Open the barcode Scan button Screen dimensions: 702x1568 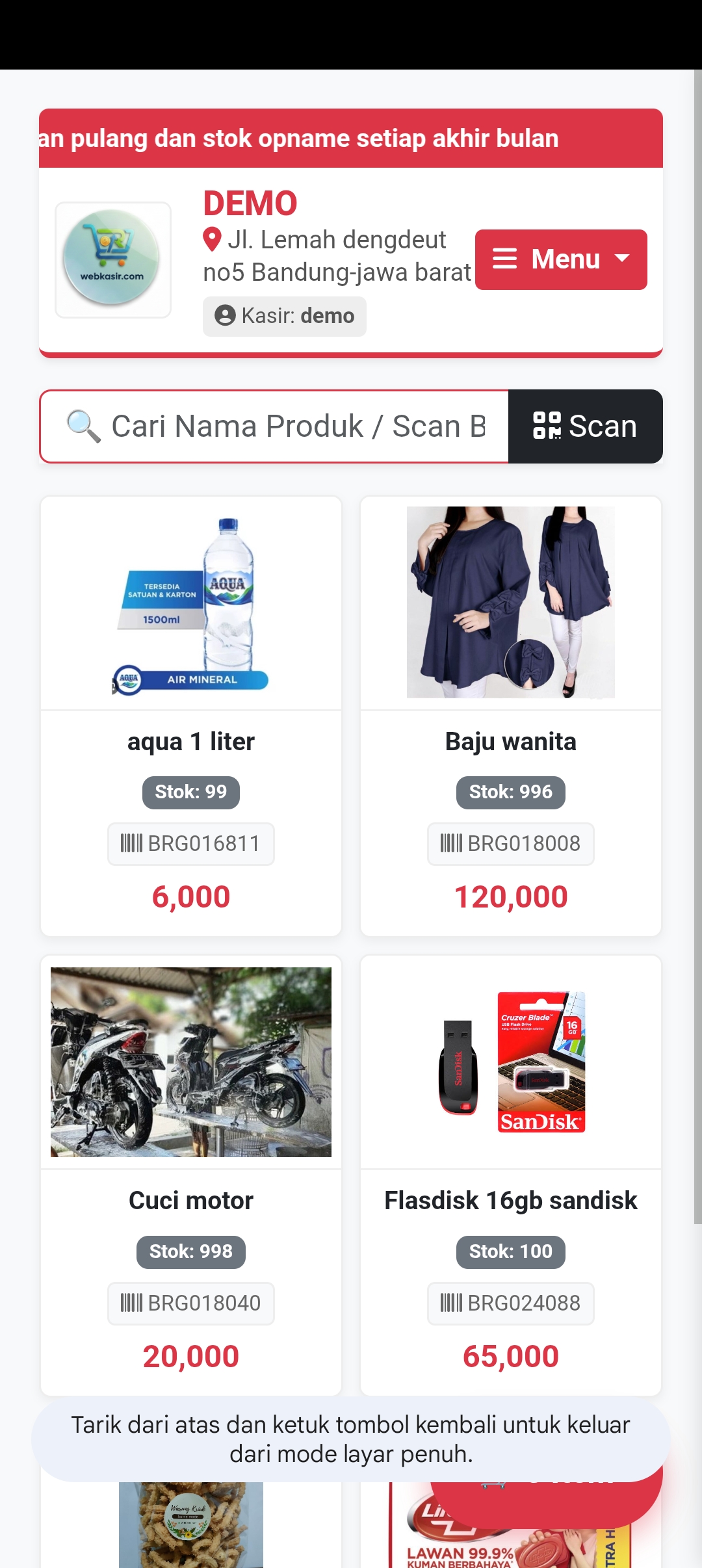click(585, 426)
